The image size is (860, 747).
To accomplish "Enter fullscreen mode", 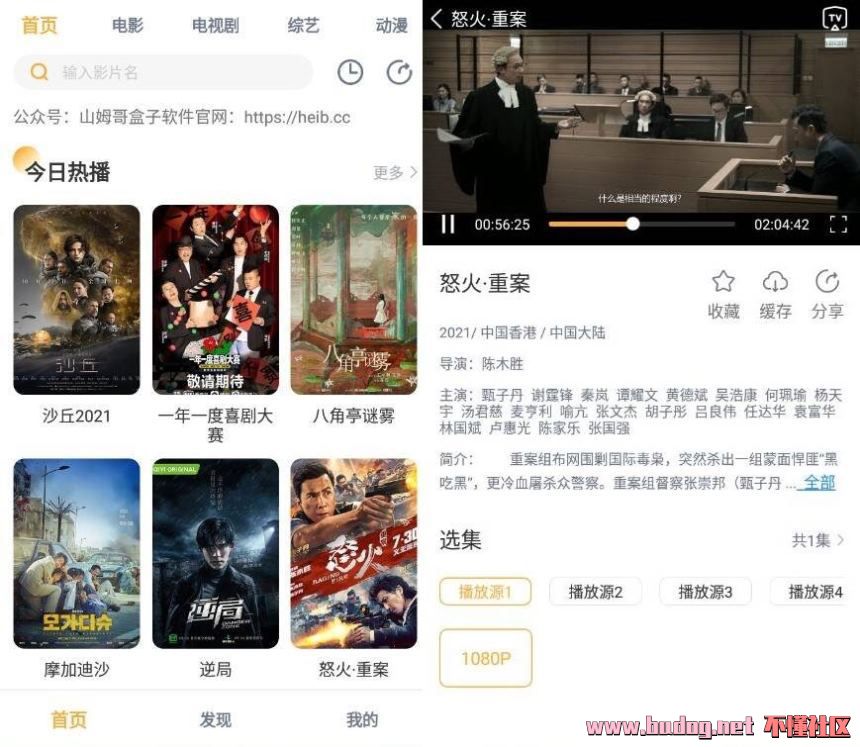I will tap(838, 224).
